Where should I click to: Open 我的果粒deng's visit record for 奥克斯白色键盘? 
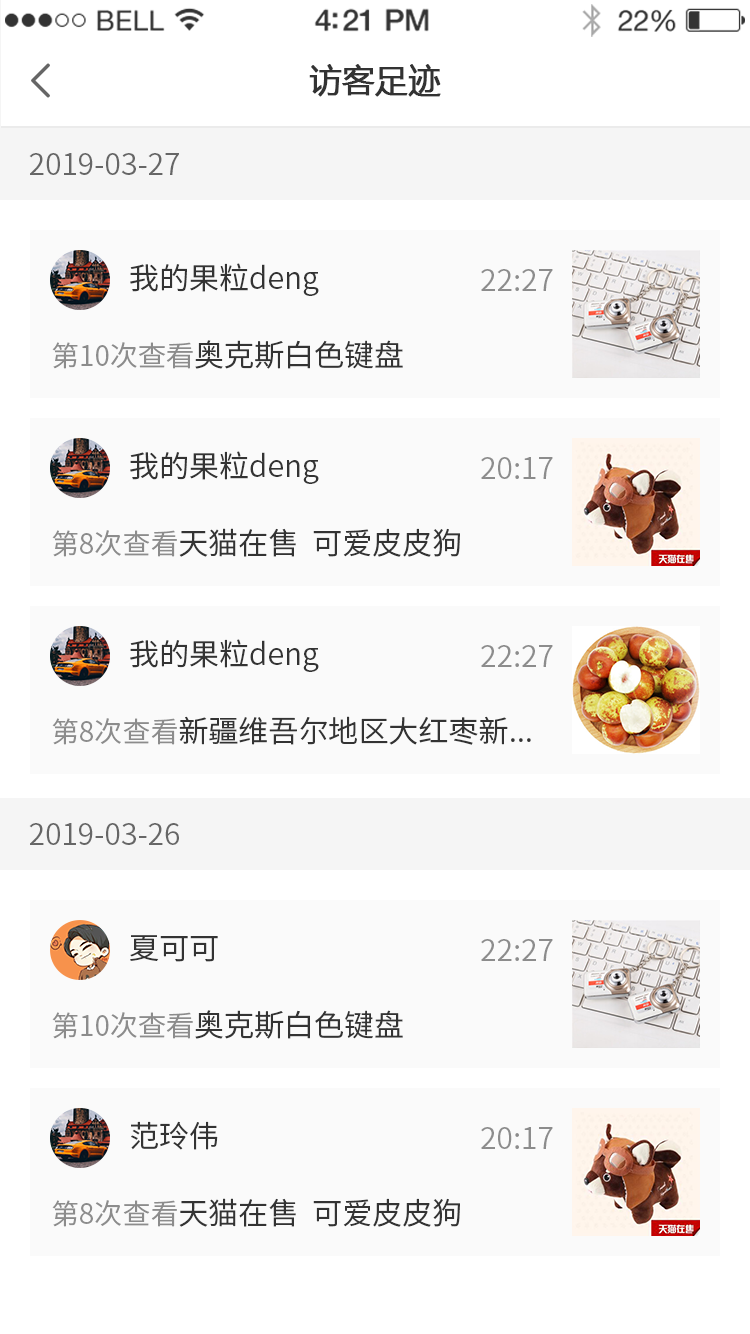tap(375, 314)
